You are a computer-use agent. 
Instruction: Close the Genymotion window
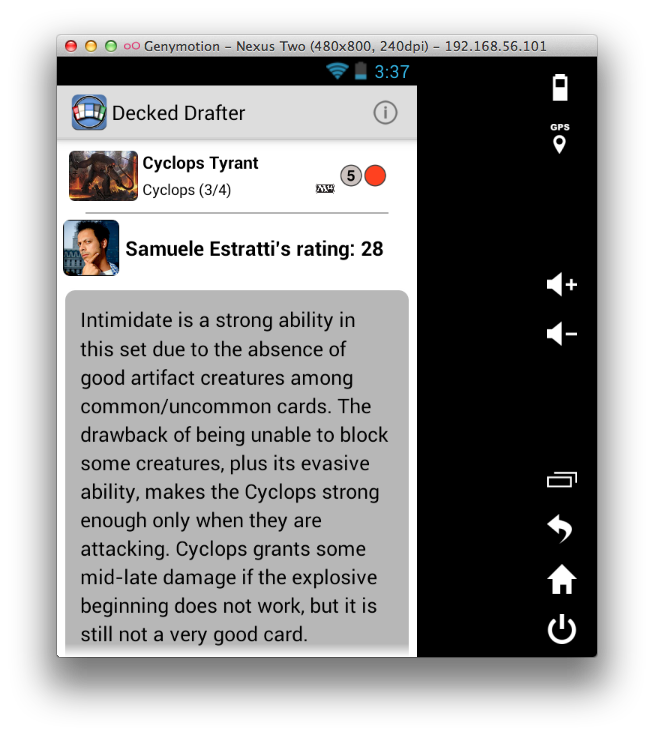tap(71, 46)
